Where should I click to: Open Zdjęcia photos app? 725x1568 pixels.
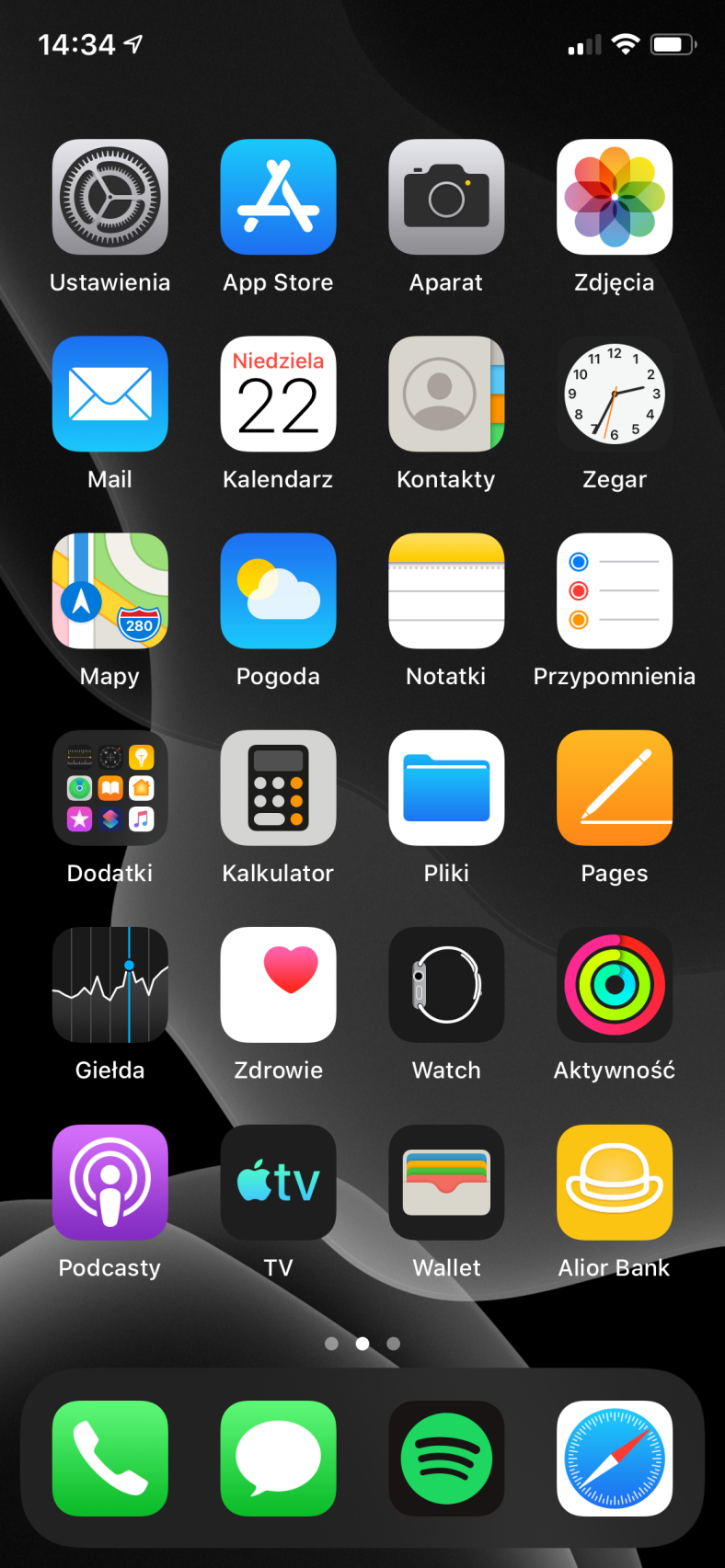pyautogui.click(x=615, y=197)
